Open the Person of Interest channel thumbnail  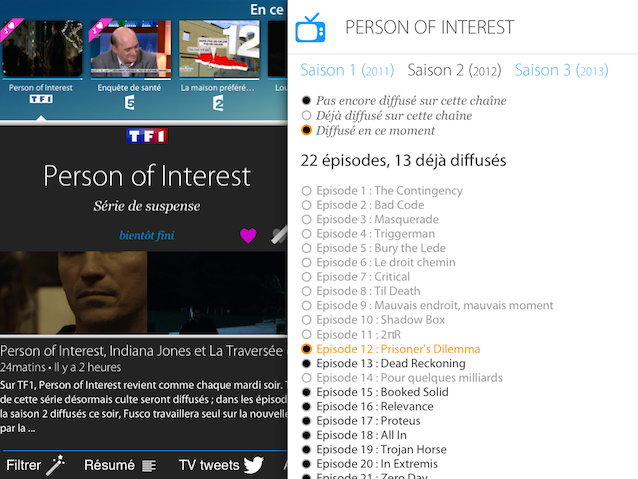click(42, 50)
